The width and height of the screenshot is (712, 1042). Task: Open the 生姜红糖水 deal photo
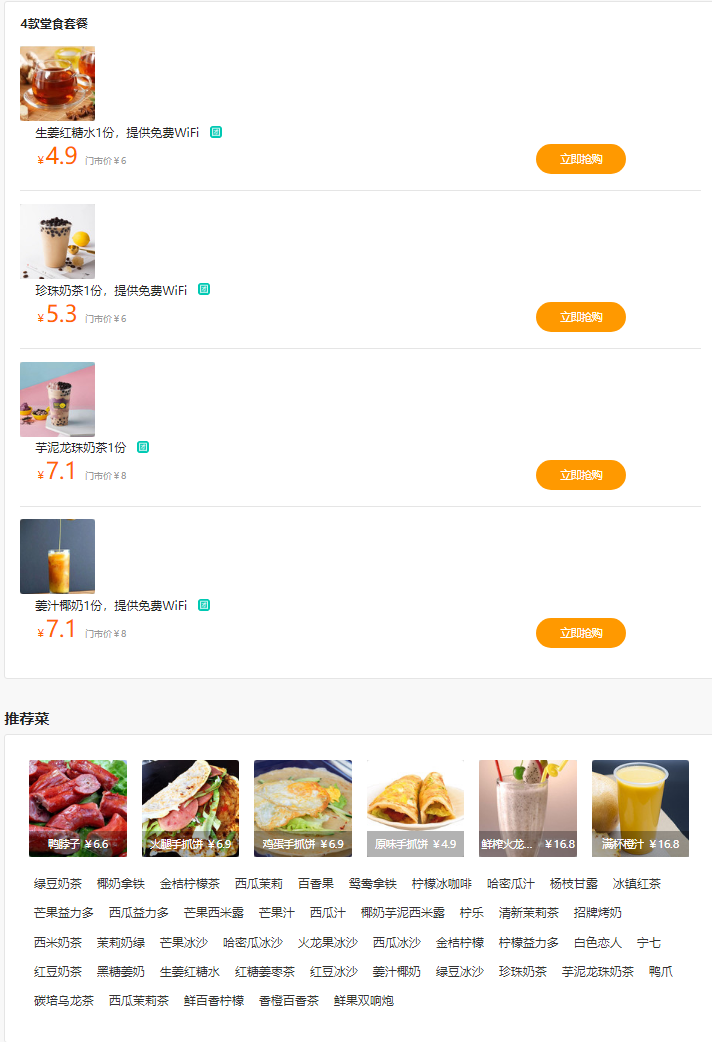(x=57, y=83)
